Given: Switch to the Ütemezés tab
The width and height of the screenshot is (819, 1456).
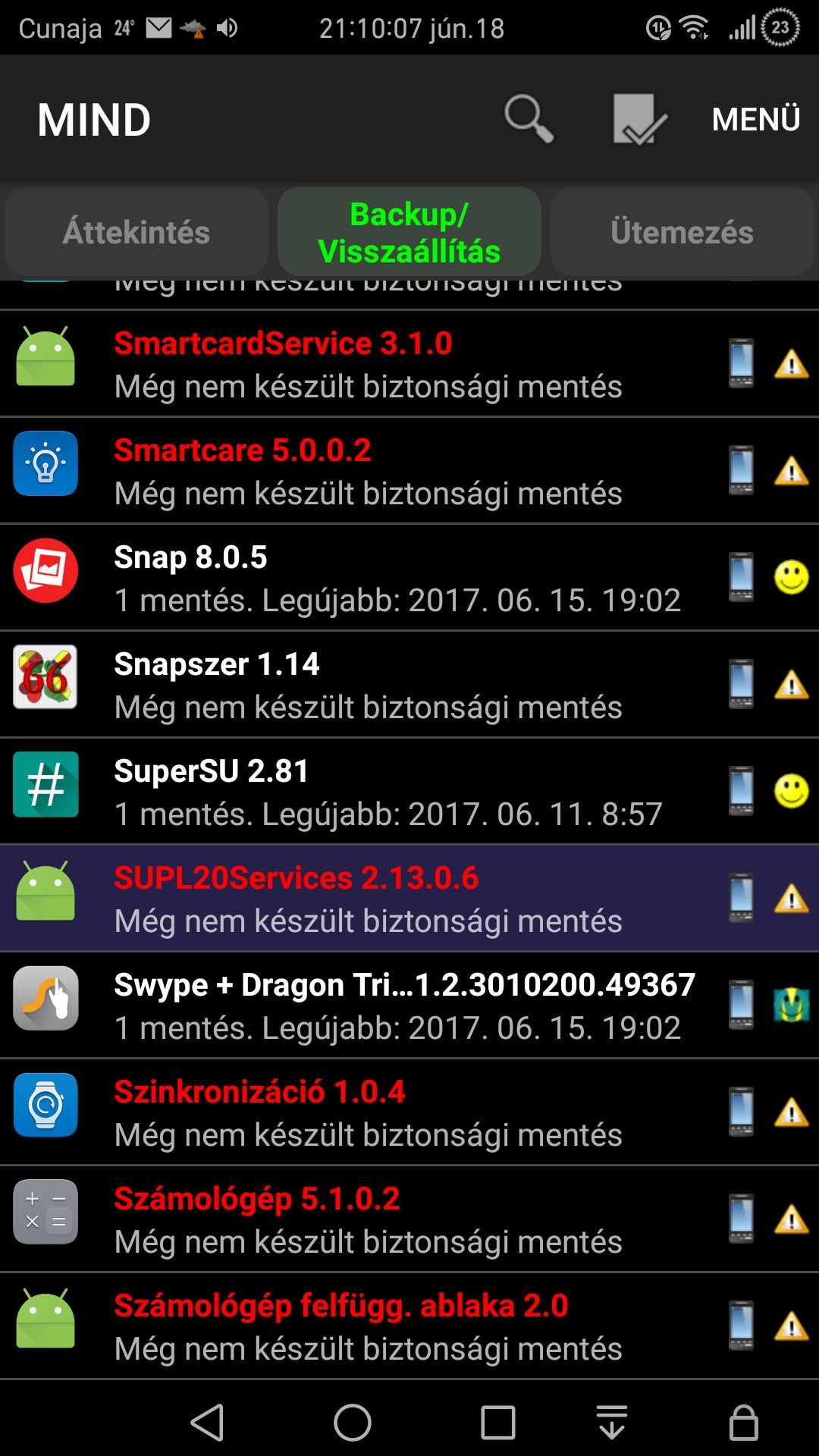Looking at the screenshot, I should pyautogui.click(x=682, y=232).
